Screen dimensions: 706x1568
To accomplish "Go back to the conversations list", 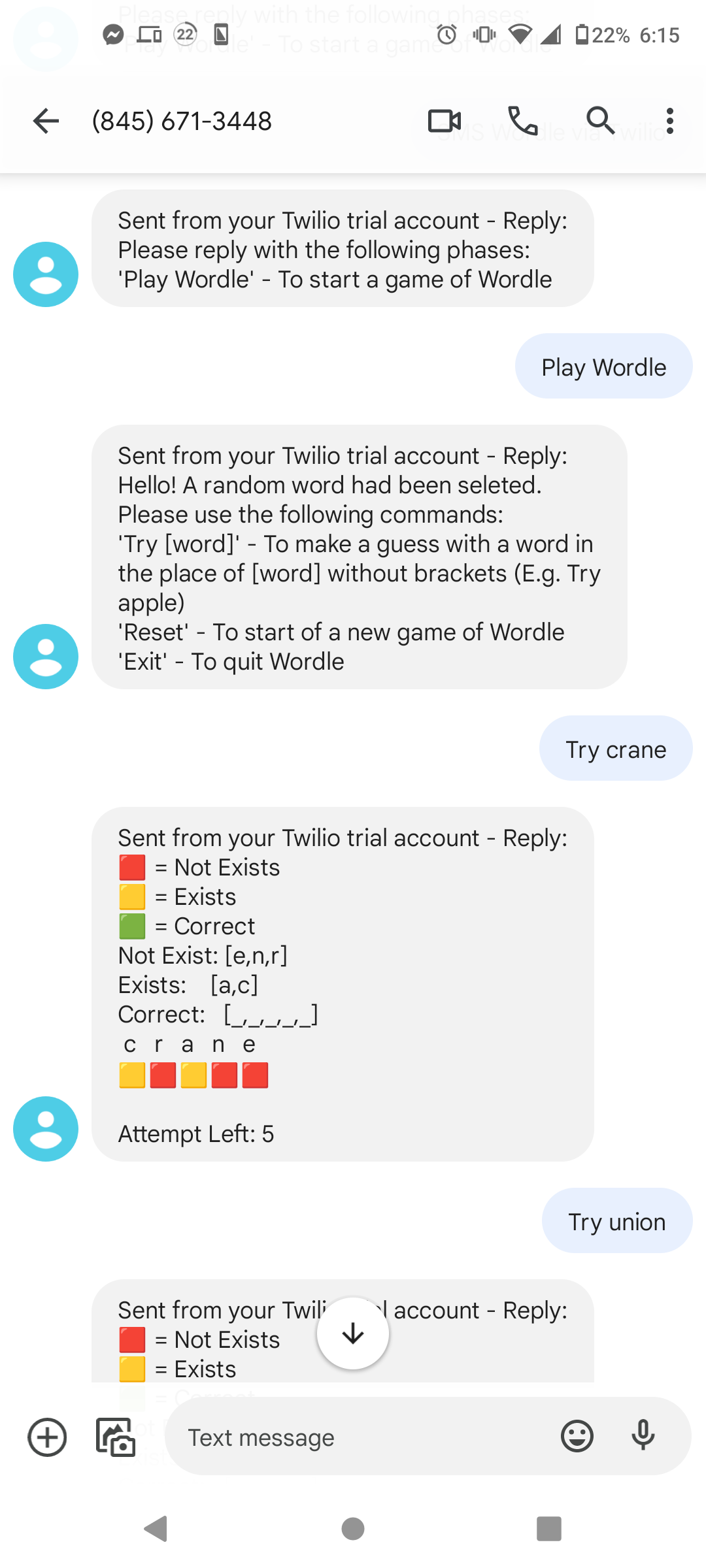I will pos(46,121).
